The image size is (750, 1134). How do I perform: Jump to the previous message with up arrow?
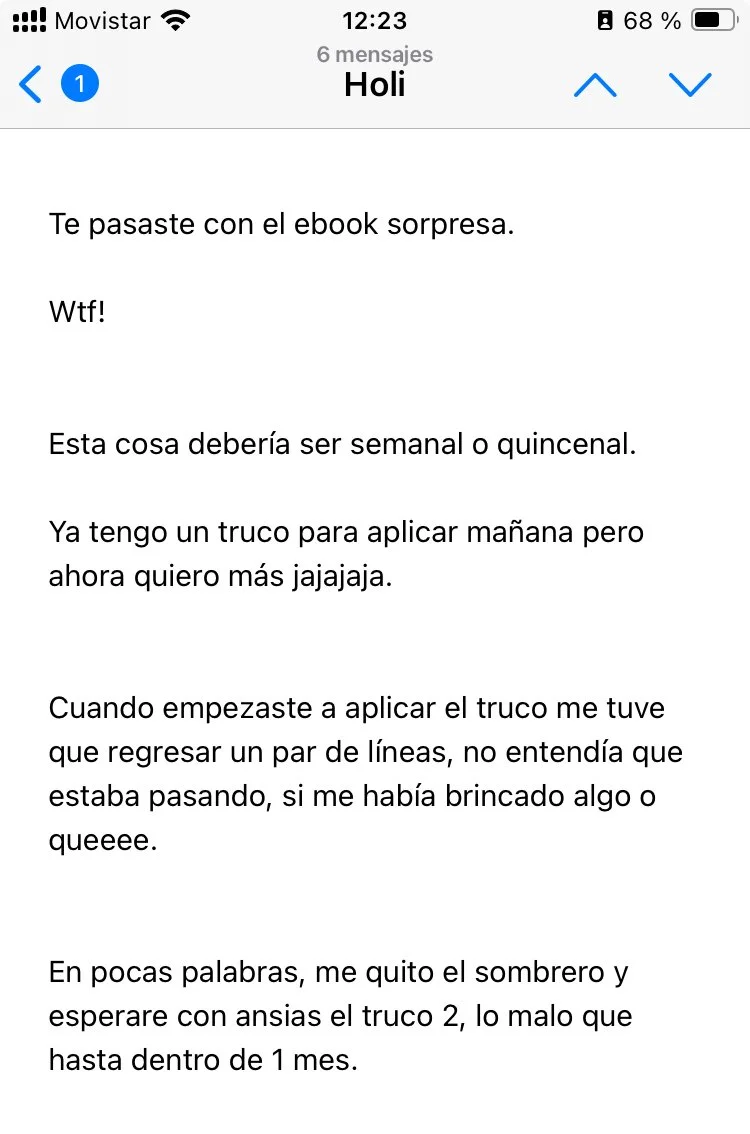[595, 85]
